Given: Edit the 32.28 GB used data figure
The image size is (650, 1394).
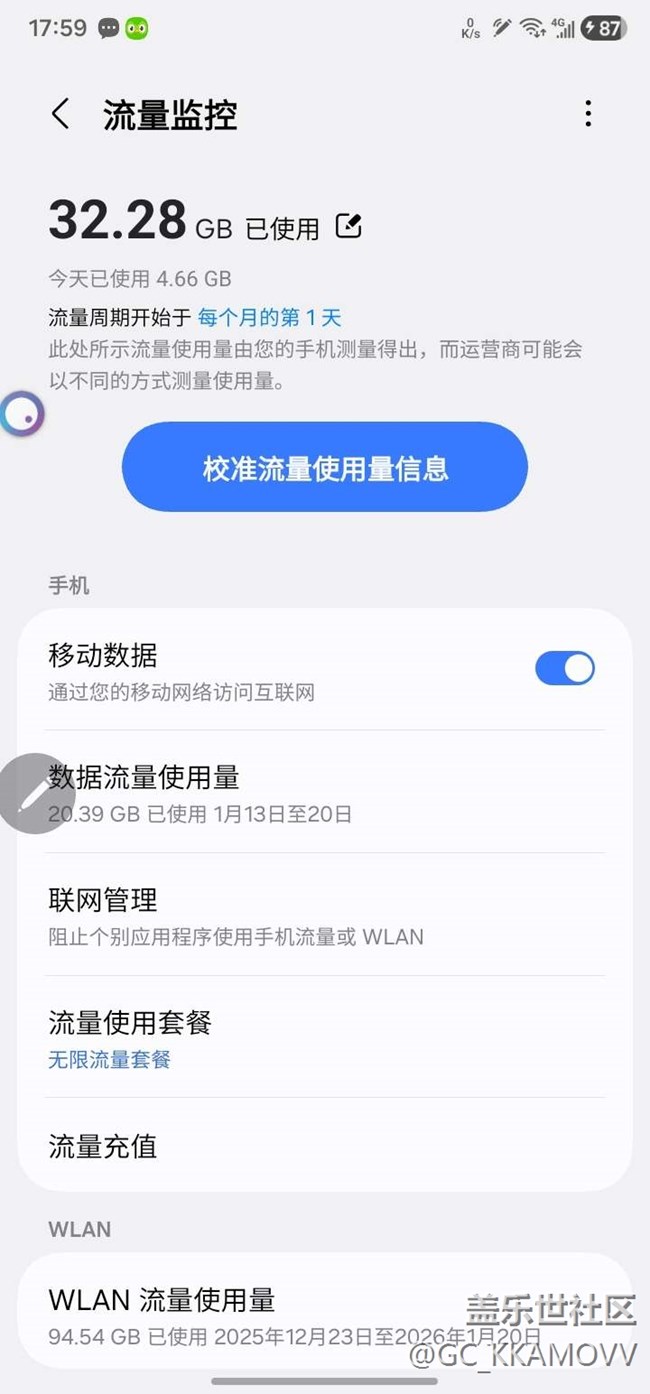Looking at the screenshot, I should [x=348, y=226].
